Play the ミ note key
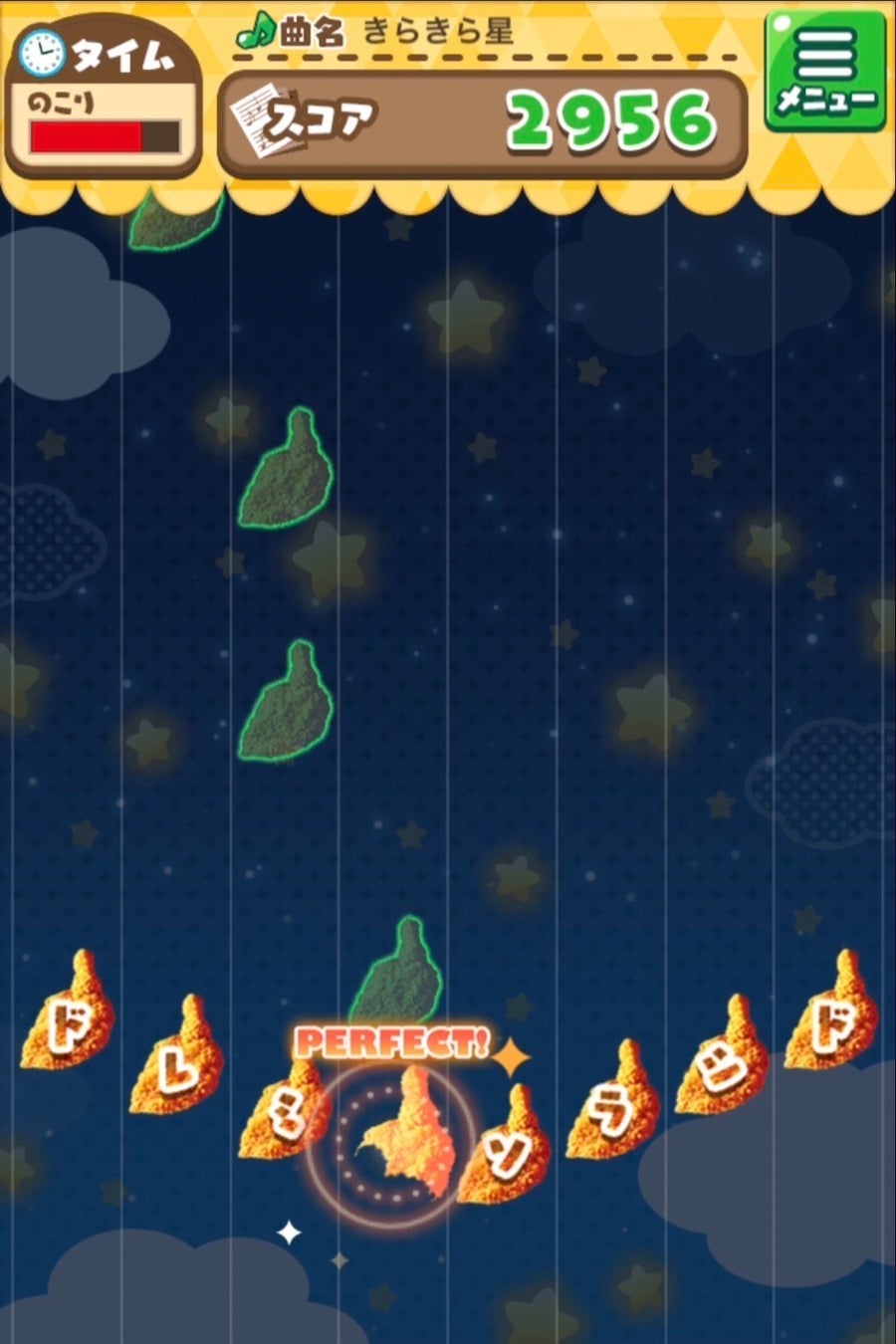The image size is (896, 1344). point(285,1115)
